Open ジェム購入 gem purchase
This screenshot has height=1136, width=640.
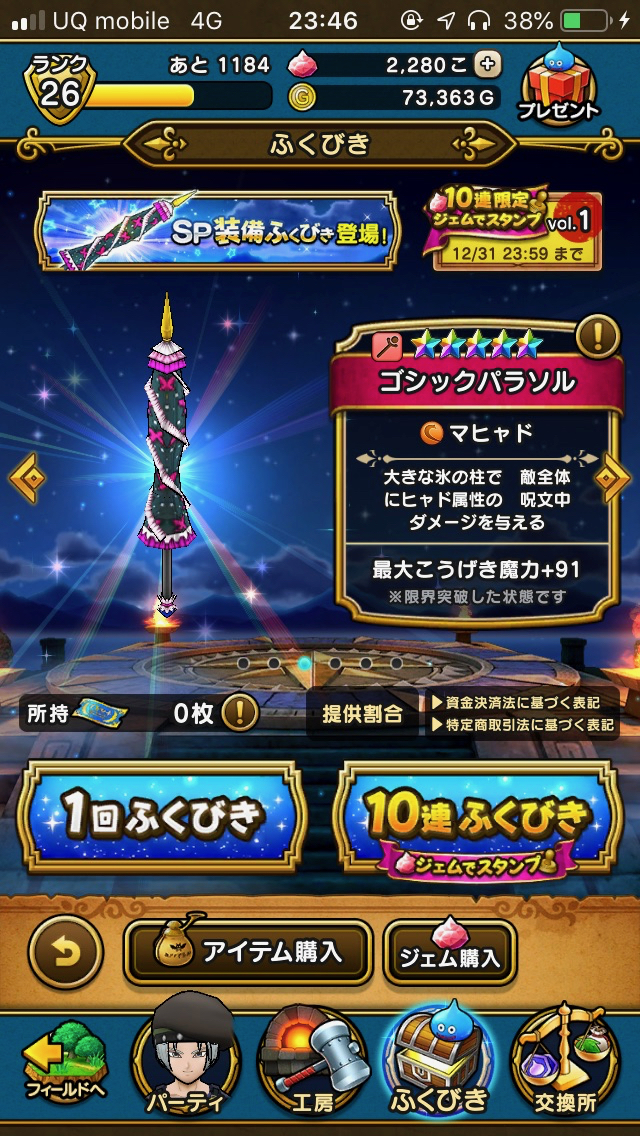point(450,954)
